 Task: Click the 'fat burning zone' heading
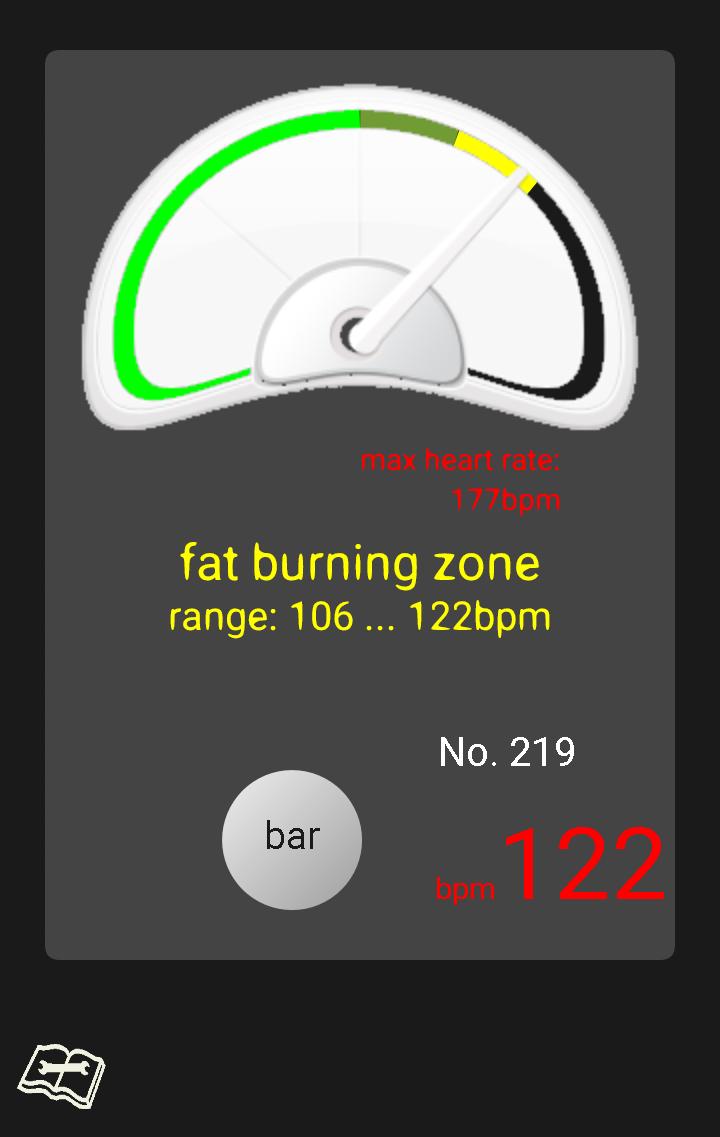(360, 563)
